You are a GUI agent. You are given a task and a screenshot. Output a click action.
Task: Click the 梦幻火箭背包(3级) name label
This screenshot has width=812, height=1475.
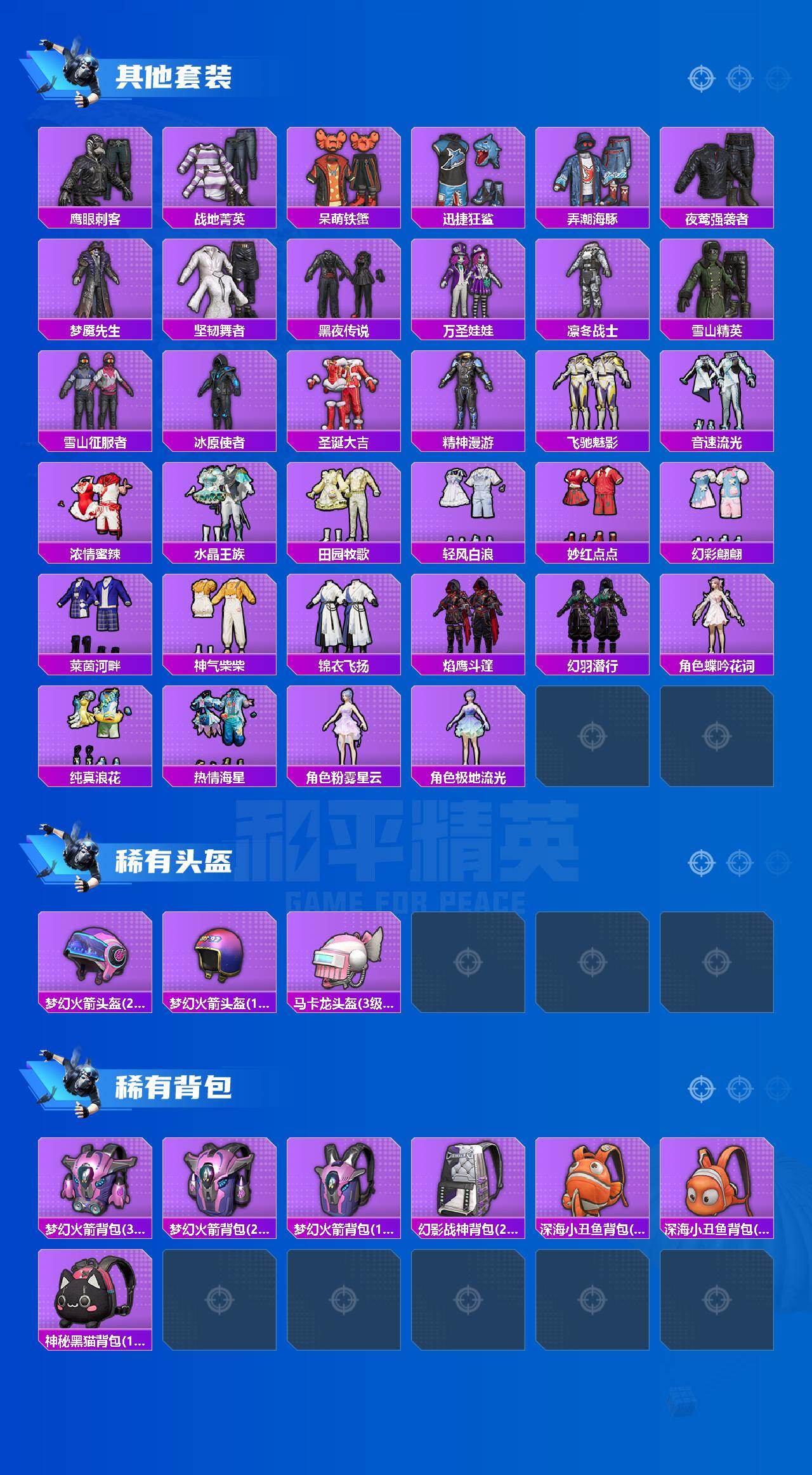[94, 1228]
